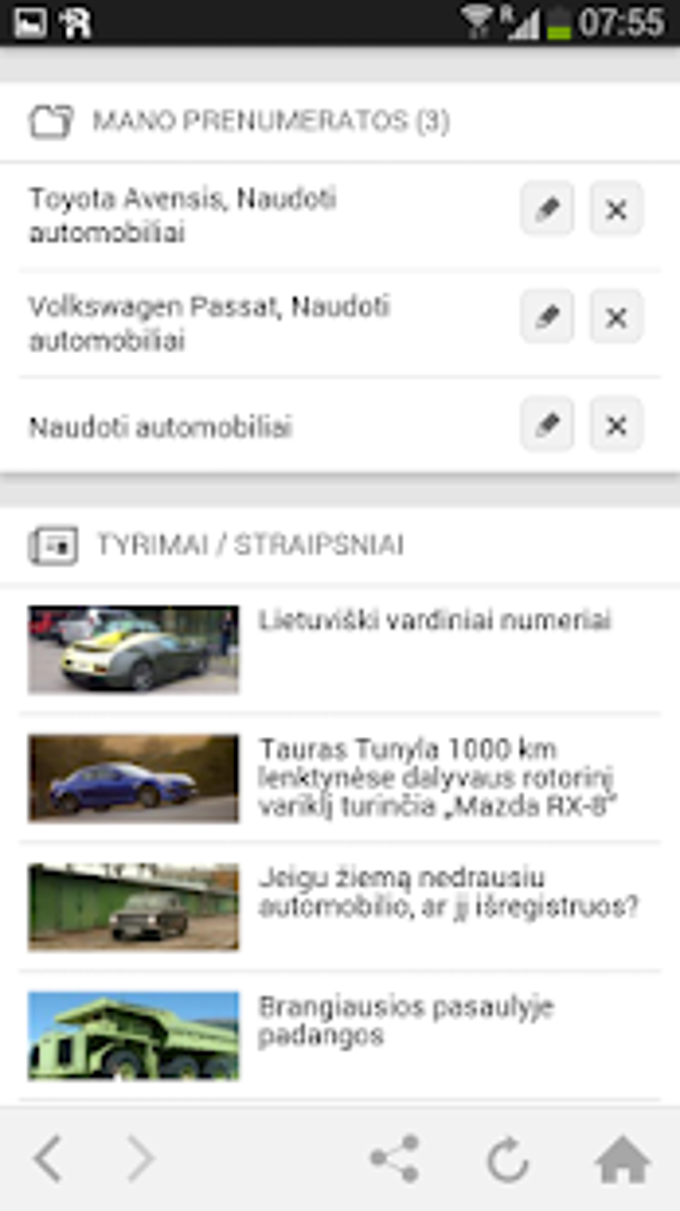The image size is (680, 1211).
Task: Delete the Toyota Avensis subscription
Action: tap(616, 209)
